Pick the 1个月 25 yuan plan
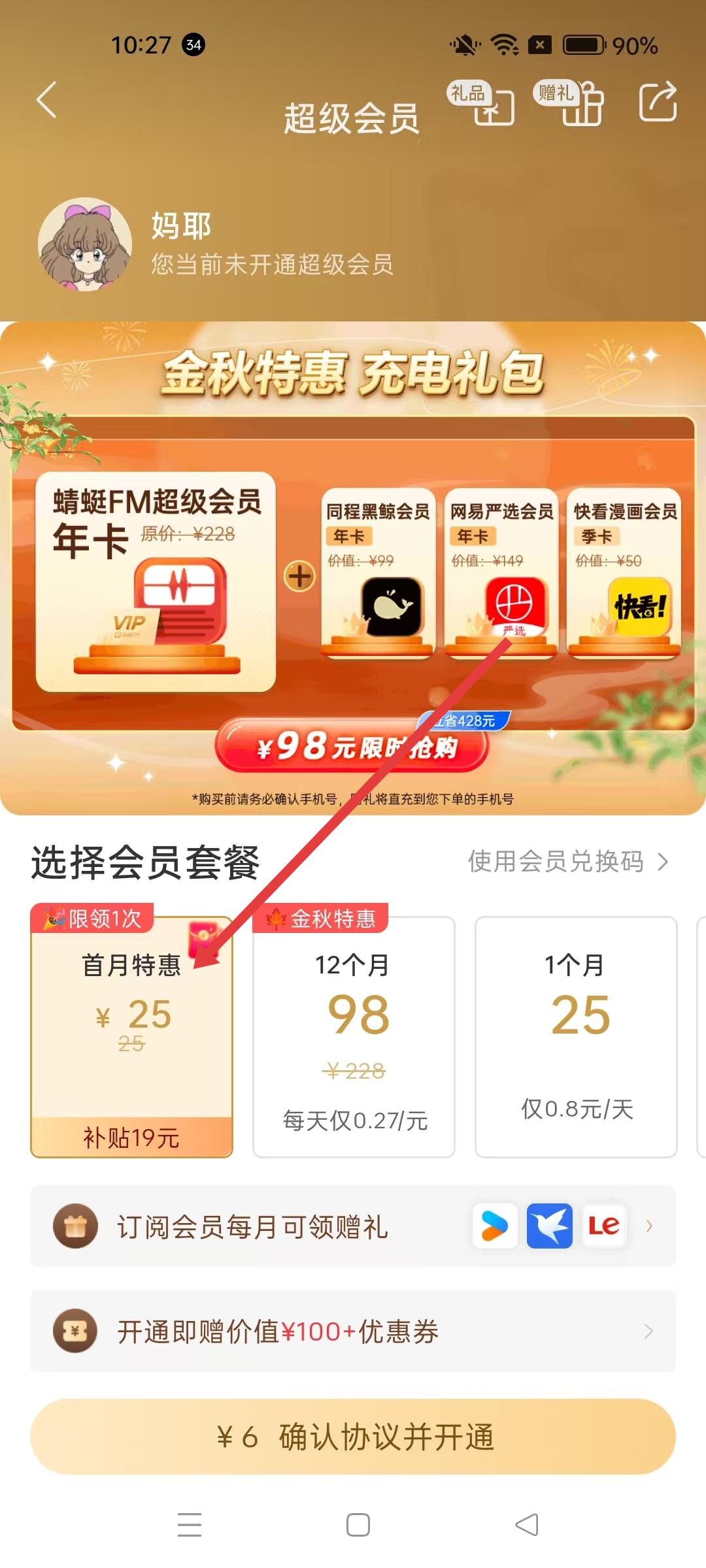Screen dimensions: 706x1568 [575, 1036]
